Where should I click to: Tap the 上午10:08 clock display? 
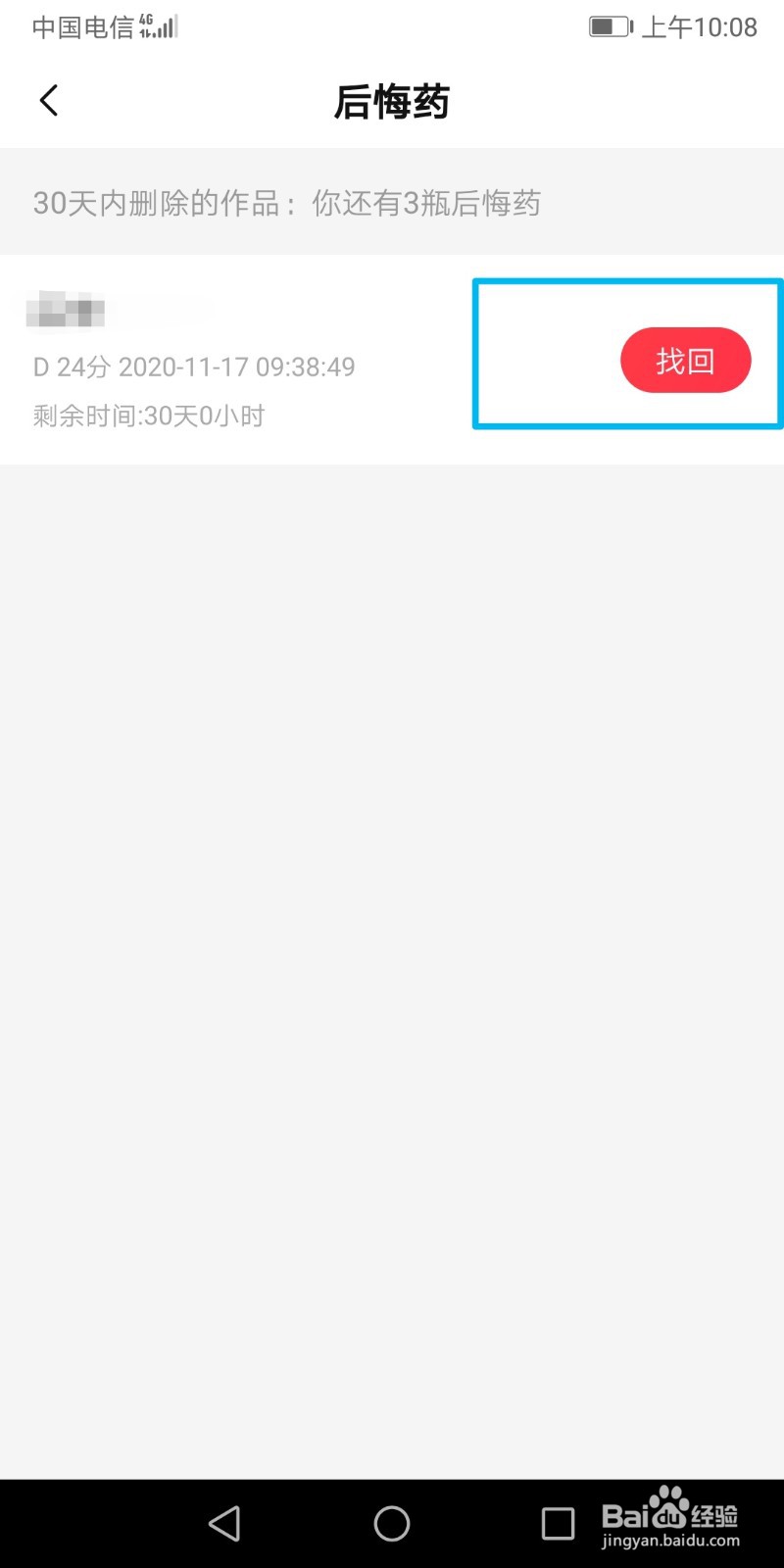[x=698, y=26]
